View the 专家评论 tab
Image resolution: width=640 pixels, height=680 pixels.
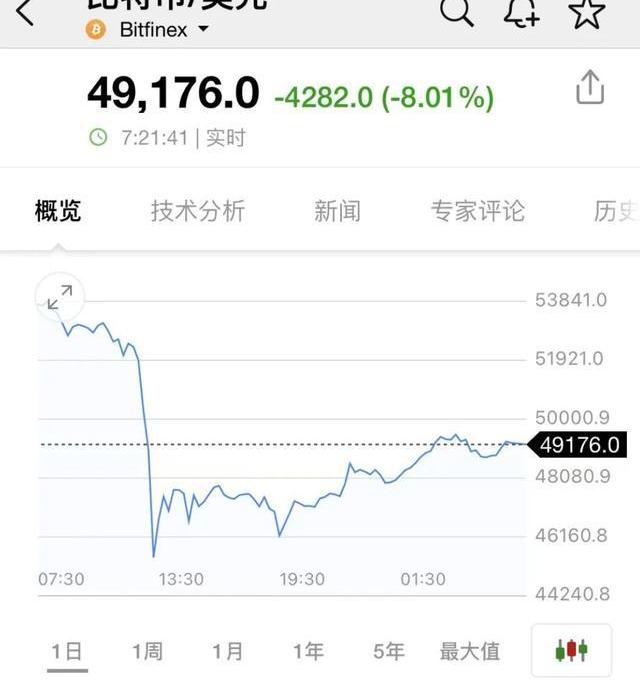[x=477, y=211]
